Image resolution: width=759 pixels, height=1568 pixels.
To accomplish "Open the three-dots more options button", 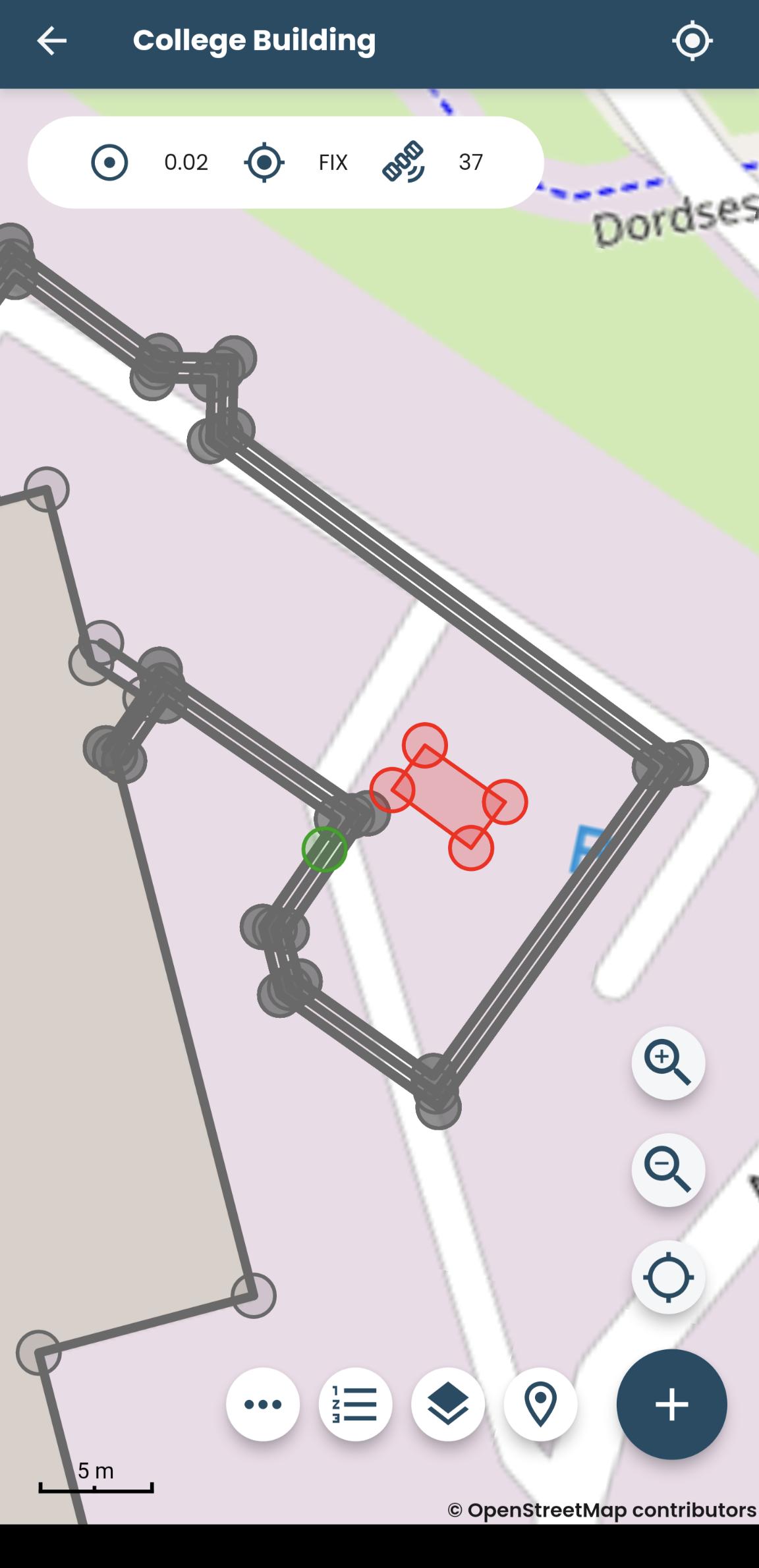I will point(263,1404).
